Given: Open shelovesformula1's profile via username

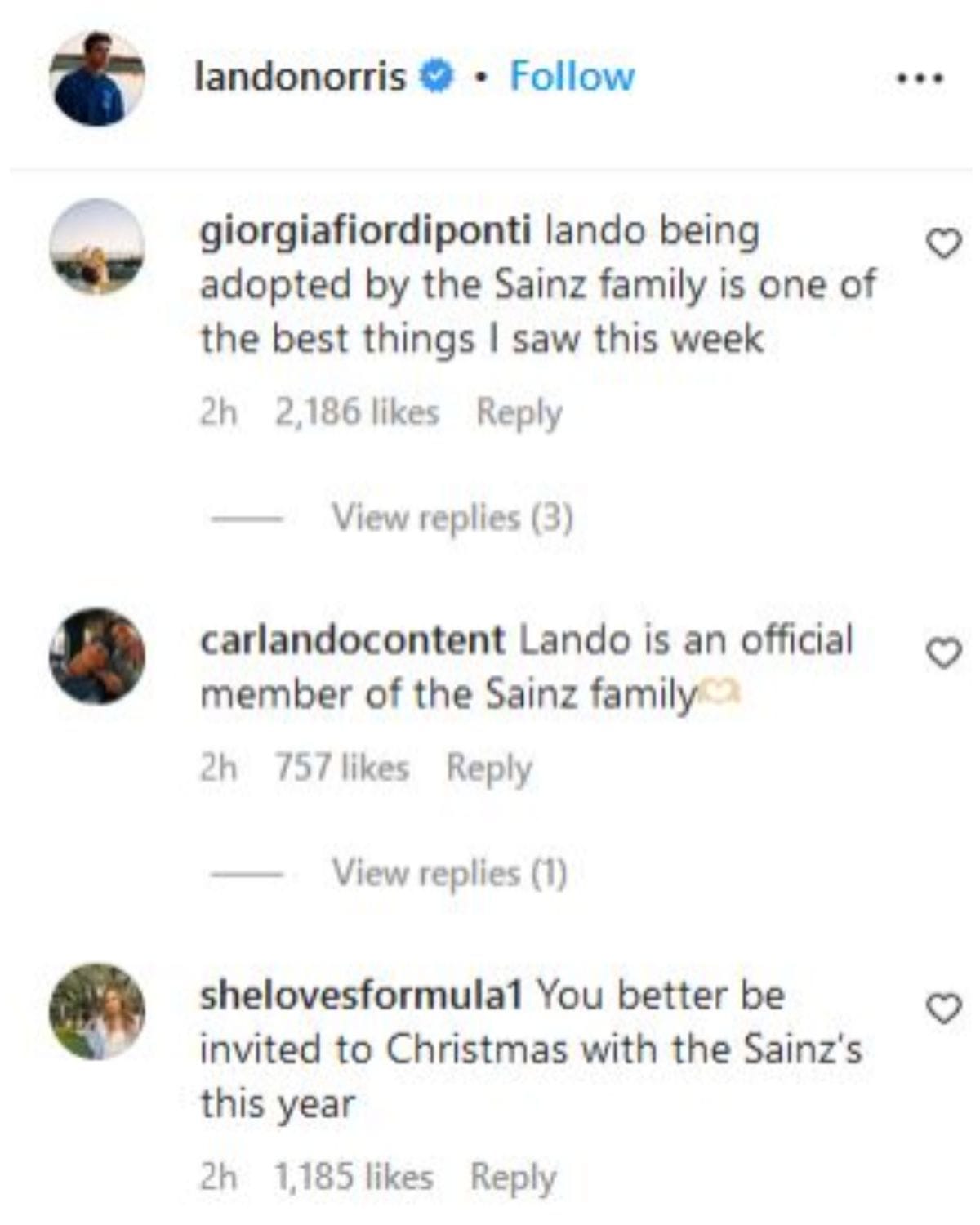Looking at the screenshot, I should (360, 996).
